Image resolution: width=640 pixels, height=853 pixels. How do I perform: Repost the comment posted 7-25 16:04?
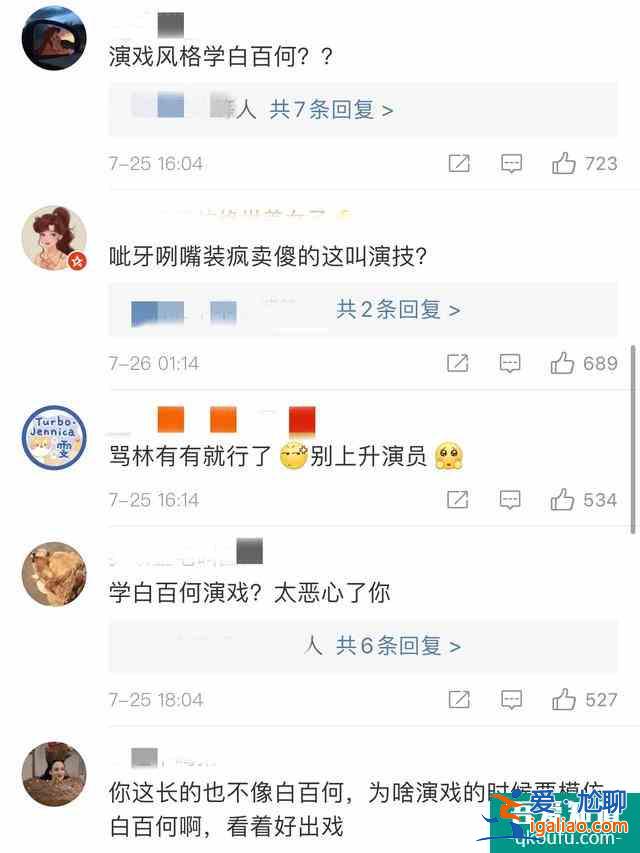[459, 163]
